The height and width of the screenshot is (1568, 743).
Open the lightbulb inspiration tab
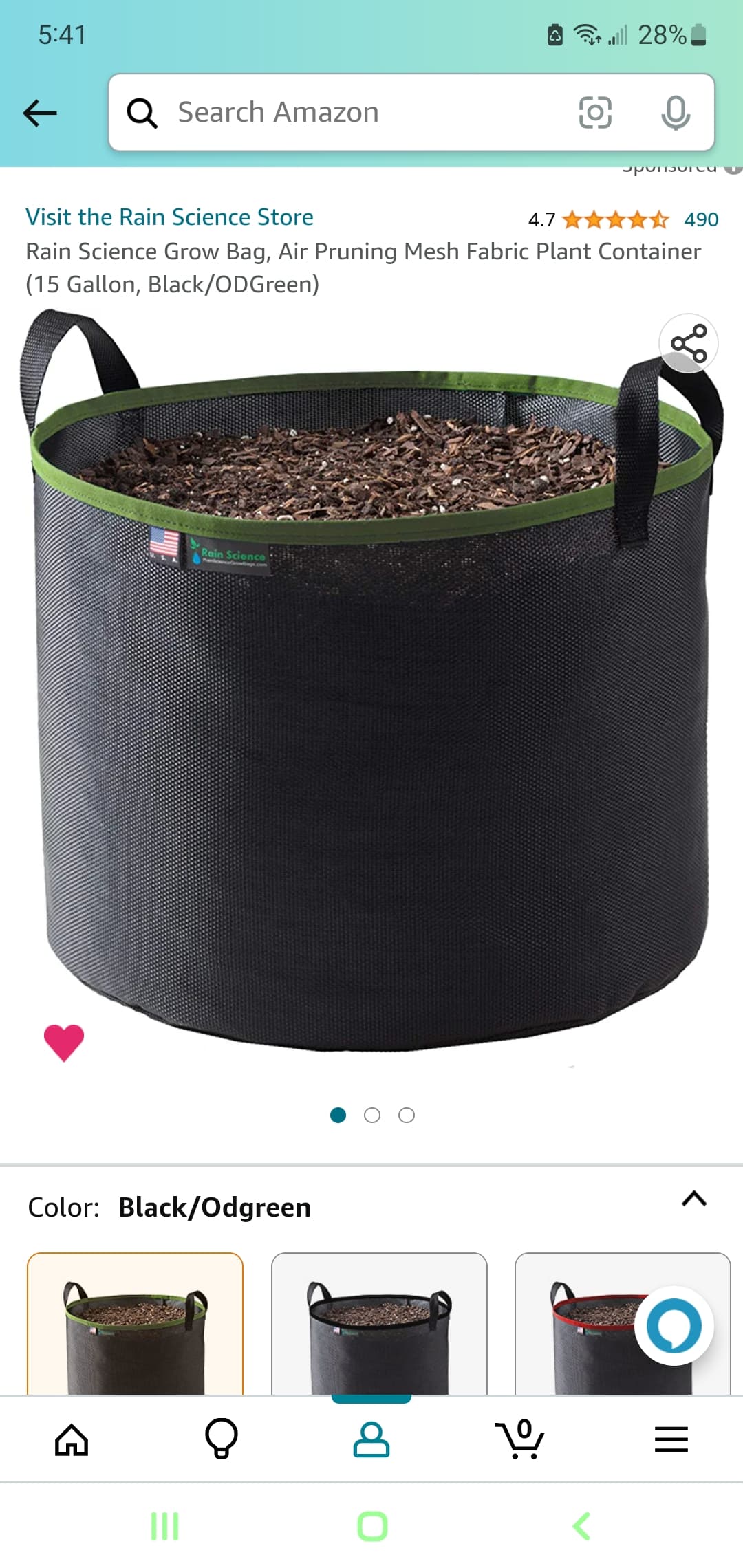tap(222, 1438)
